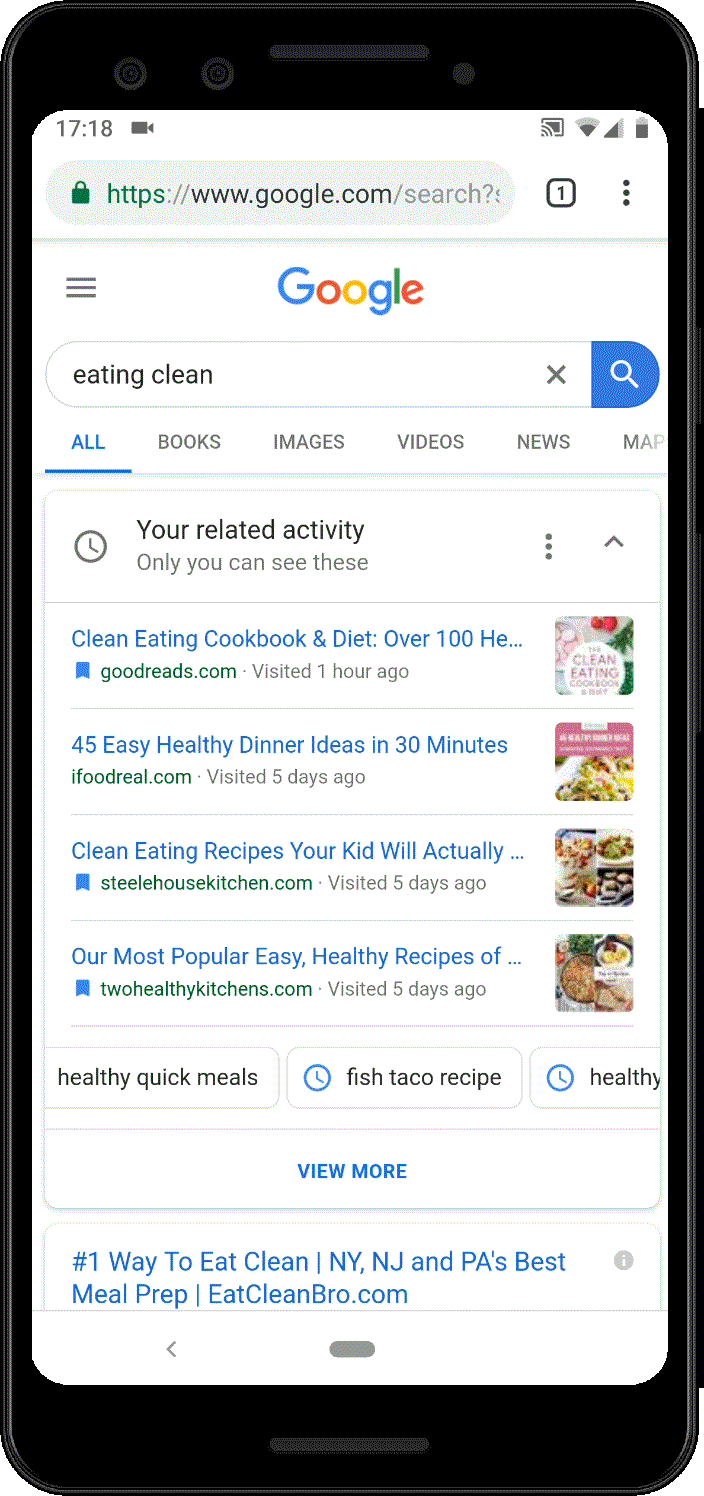Open the Clean Eating Cookbook goodreads result
The width and height of the screenshot is (704, 1496).
point(297,639)
